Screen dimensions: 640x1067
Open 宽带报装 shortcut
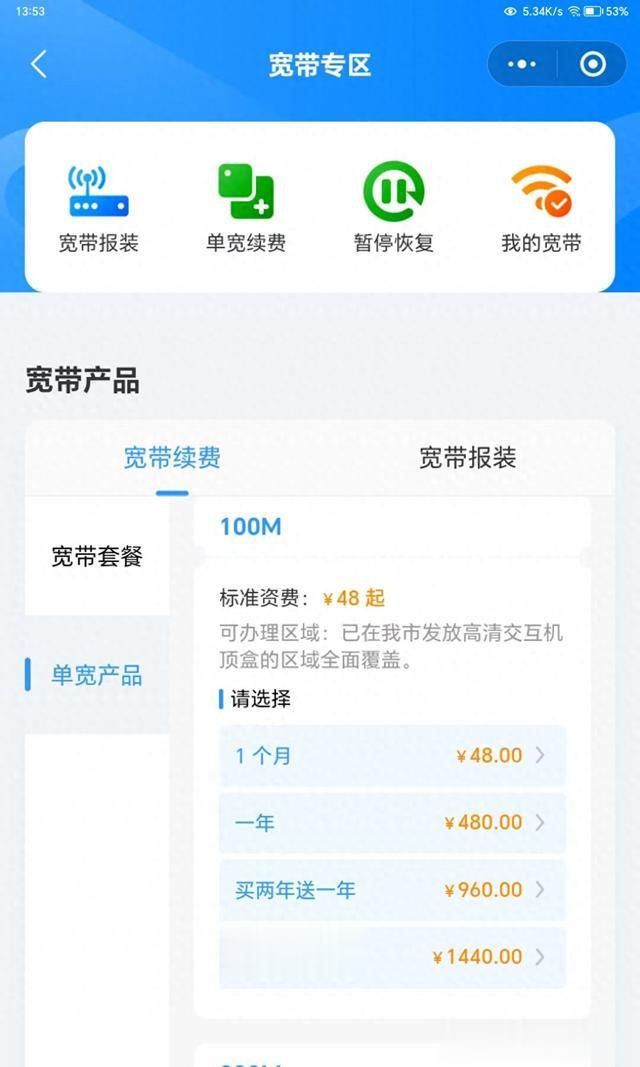pyautogui.click(x=98, y=208)
